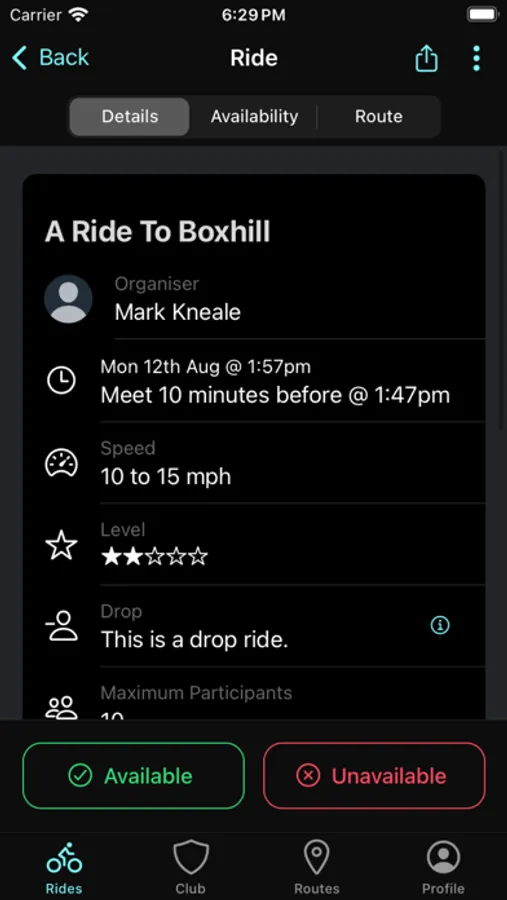
Task: Mark yourself as Unavailable
Action: [374, 775]
